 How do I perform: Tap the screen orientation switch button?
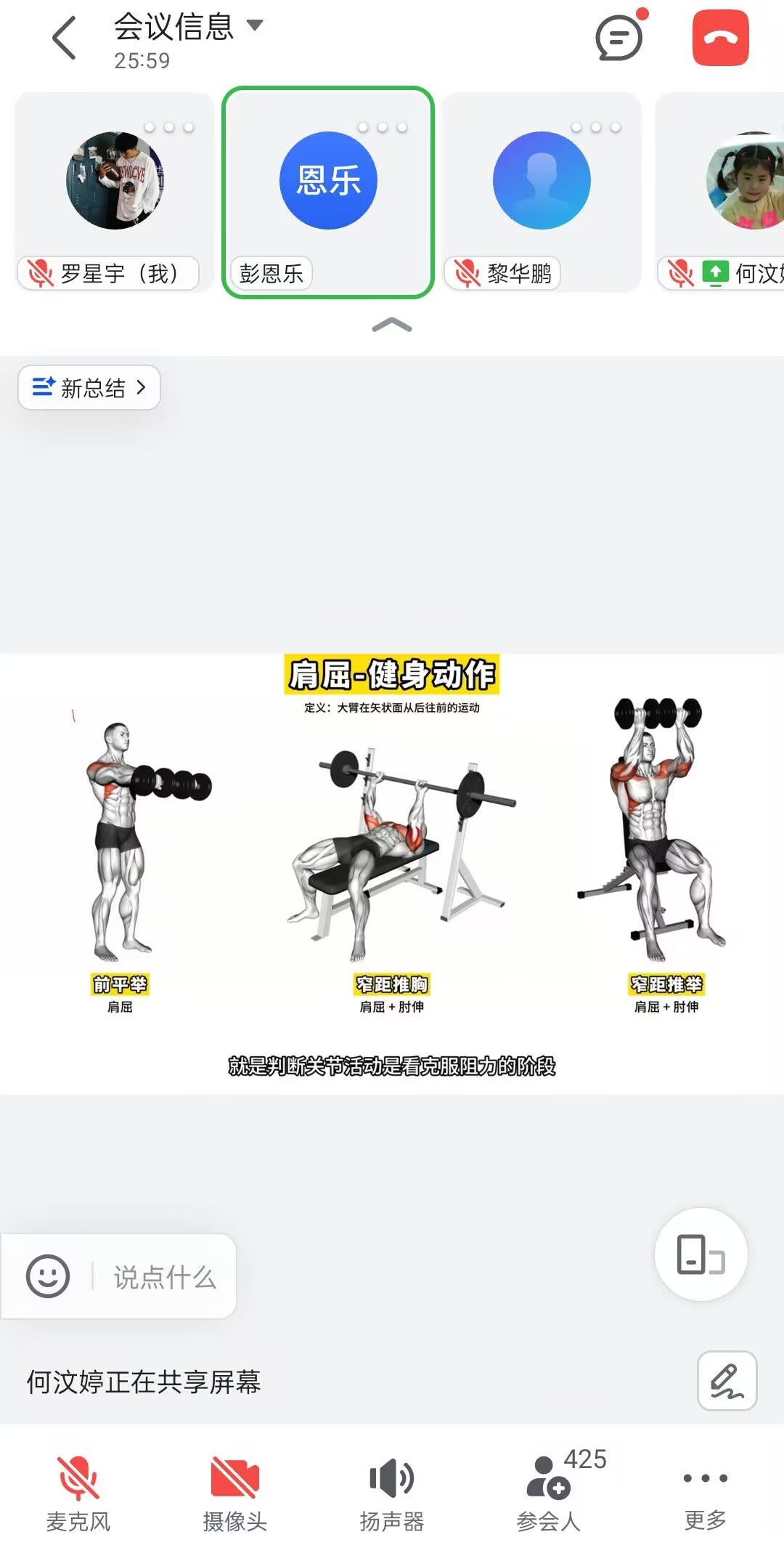click(701, 1254)
